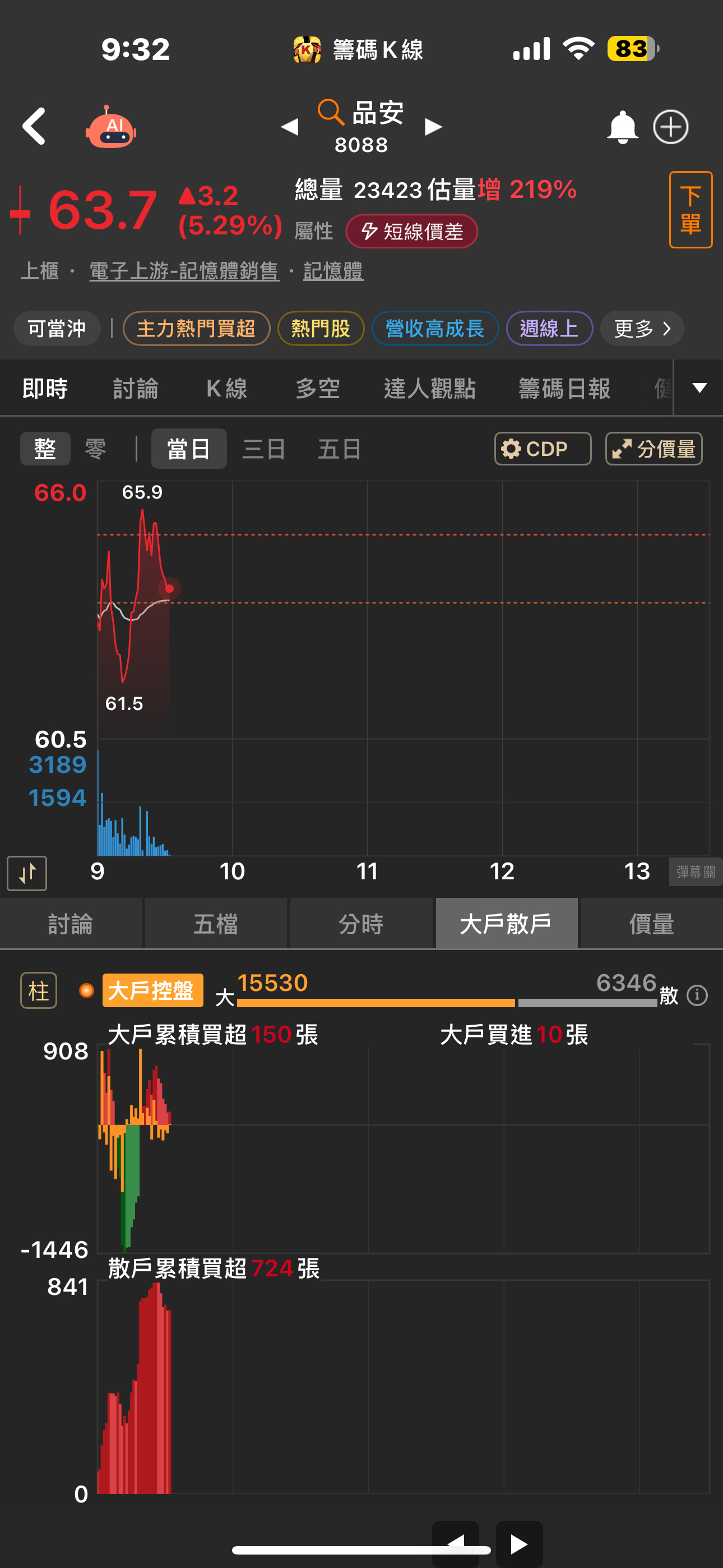
Task: Go back using the top-left arrow
Action: [34, 127]
